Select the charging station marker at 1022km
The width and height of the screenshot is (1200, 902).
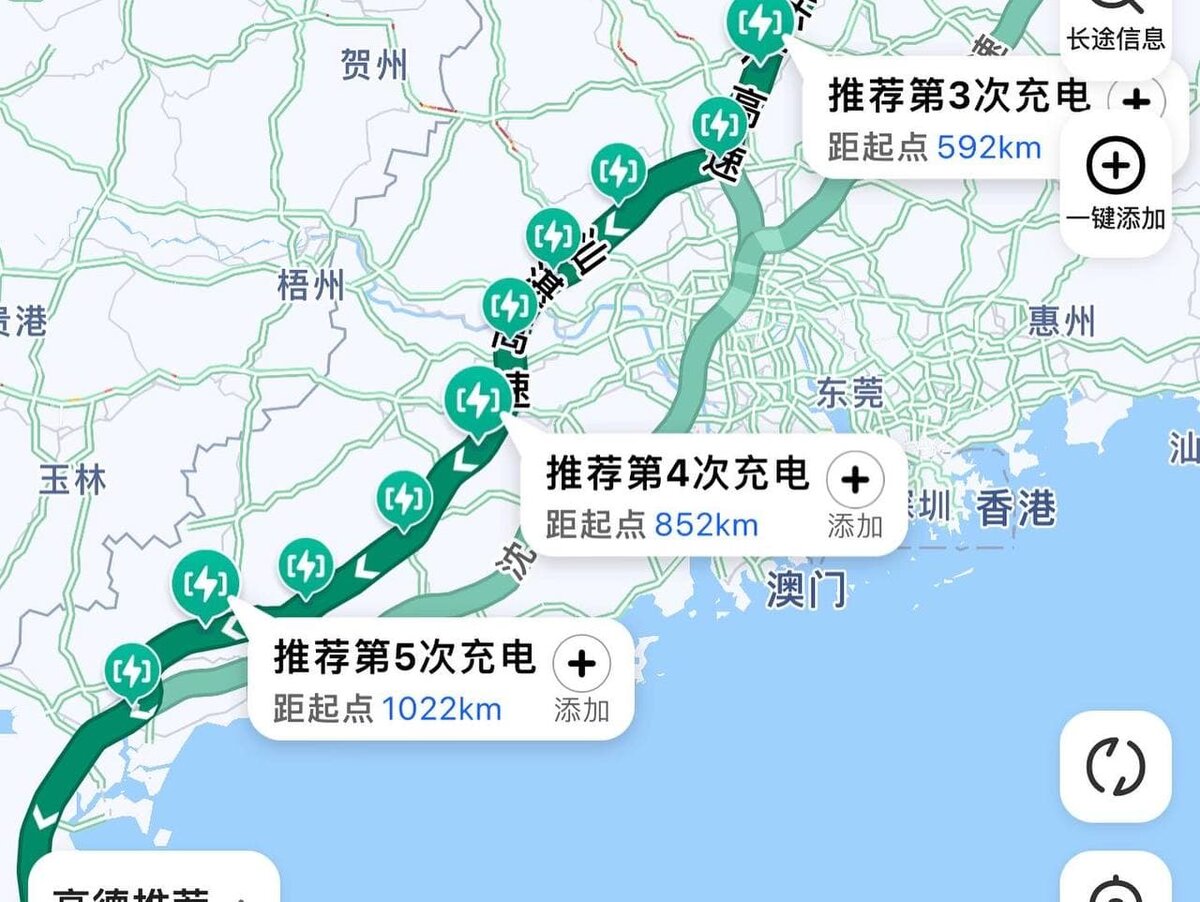click(205, 585)
